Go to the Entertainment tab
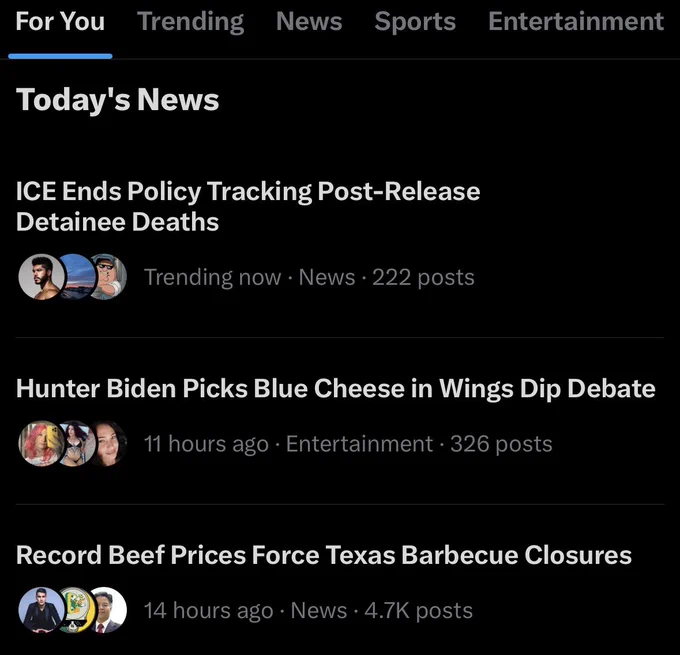Screen dimensions: 680x655 [576, 22]
